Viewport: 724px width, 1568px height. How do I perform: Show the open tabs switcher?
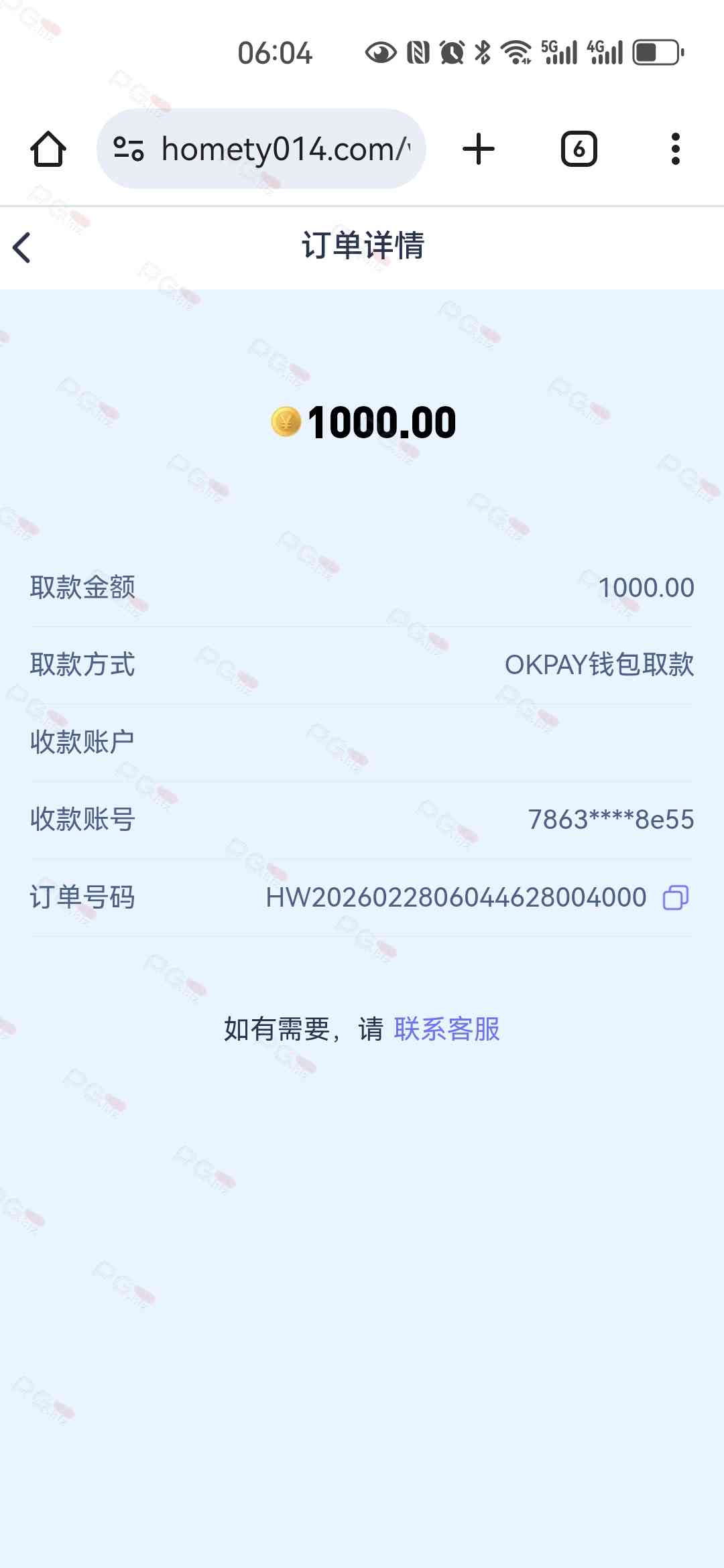(x=579, y=149)
